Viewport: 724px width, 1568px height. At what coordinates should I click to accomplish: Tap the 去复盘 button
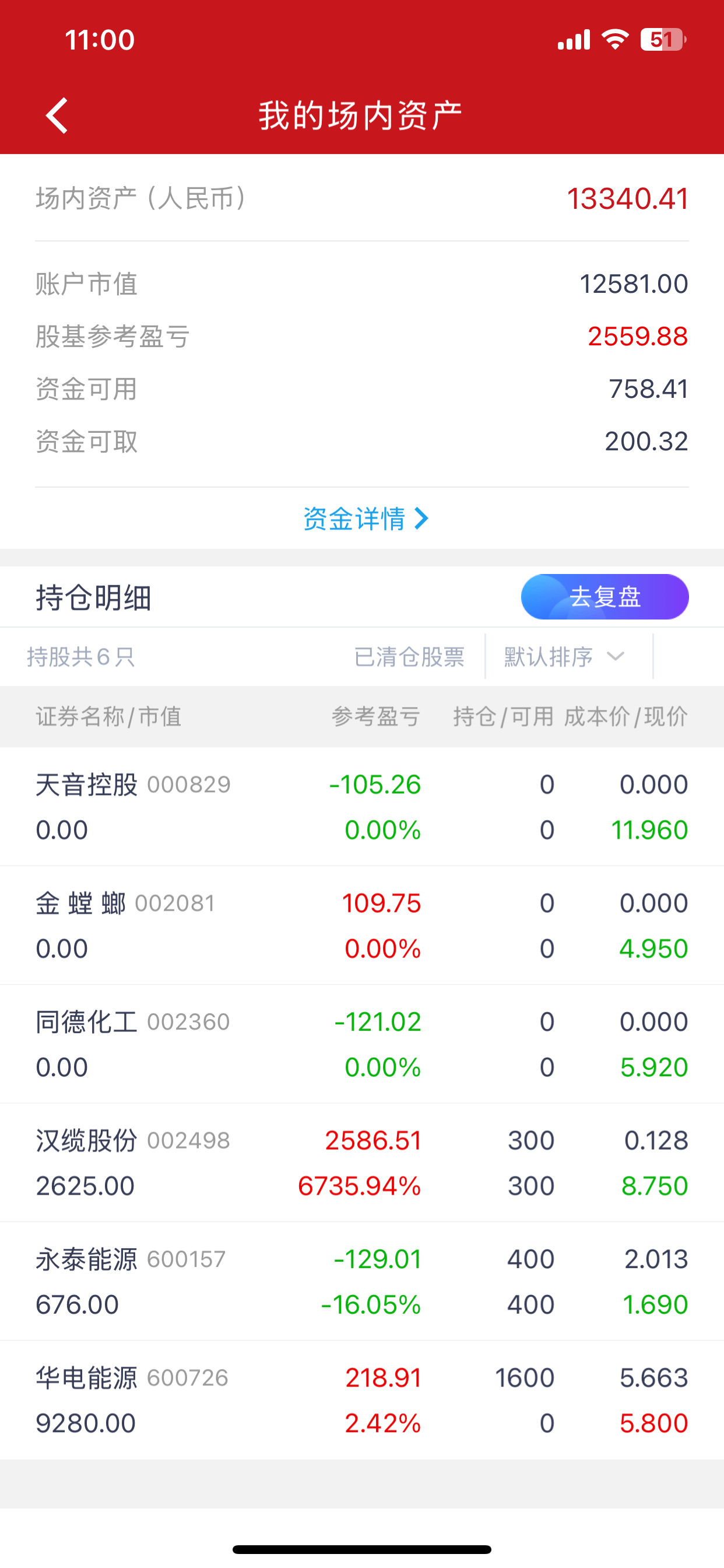[x=604, y=597]
